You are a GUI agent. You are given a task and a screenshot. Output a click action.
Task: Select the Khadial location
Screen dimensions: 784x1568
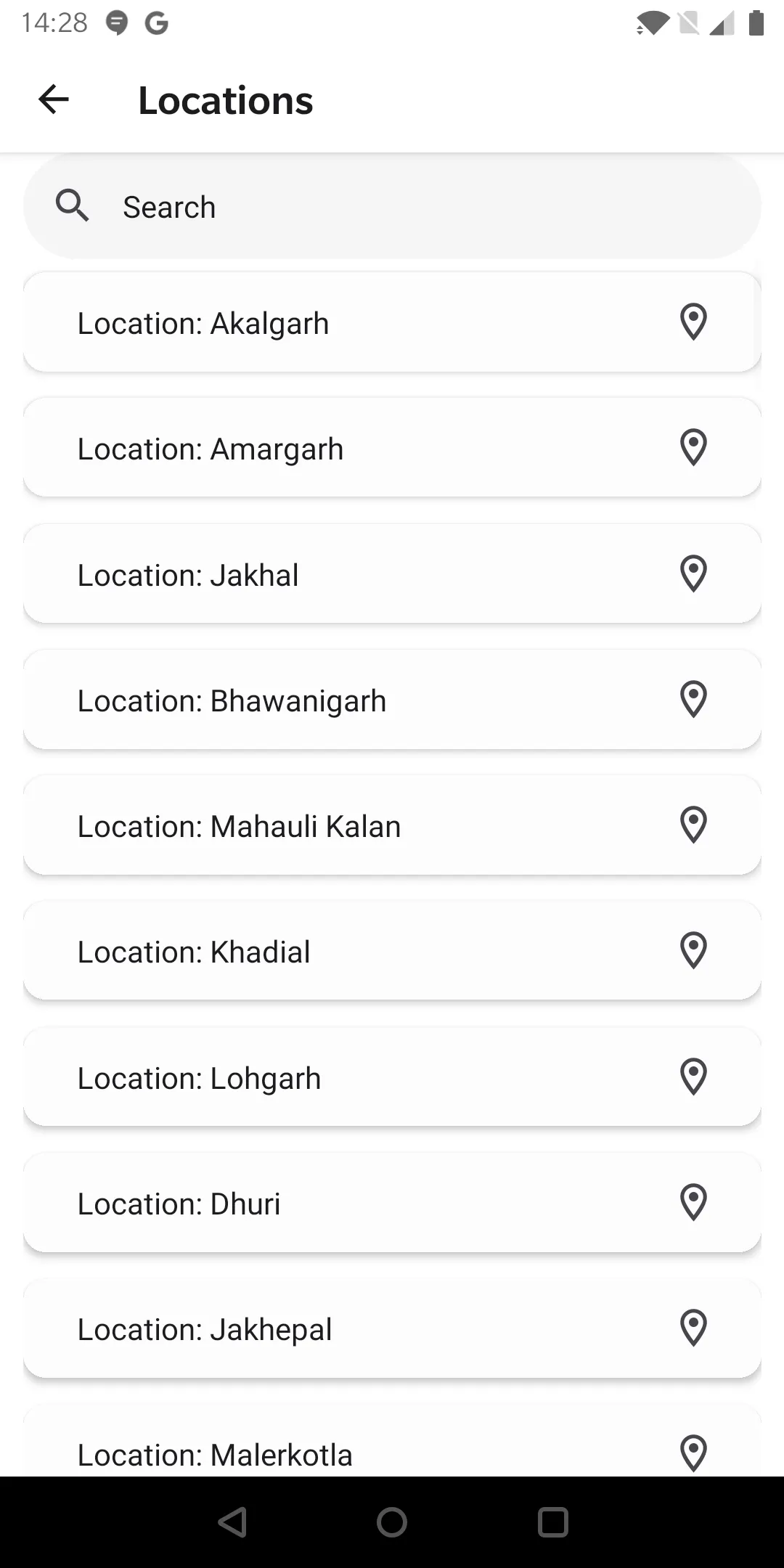point(392,951)
